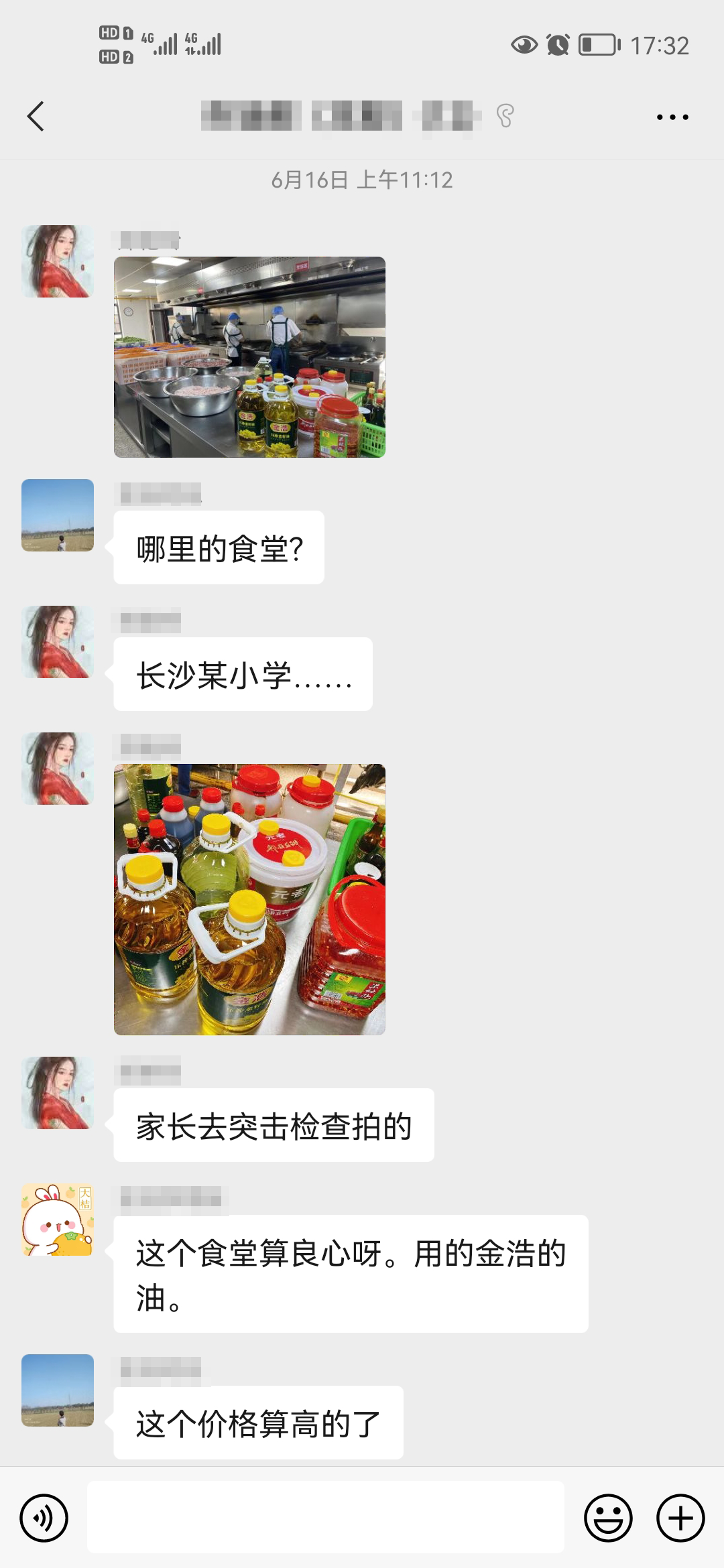Viewport: 724px width, 1568px height.
Task: Open avatar beside "家长去突击检查拍的" message
Action: [58, 1093]
